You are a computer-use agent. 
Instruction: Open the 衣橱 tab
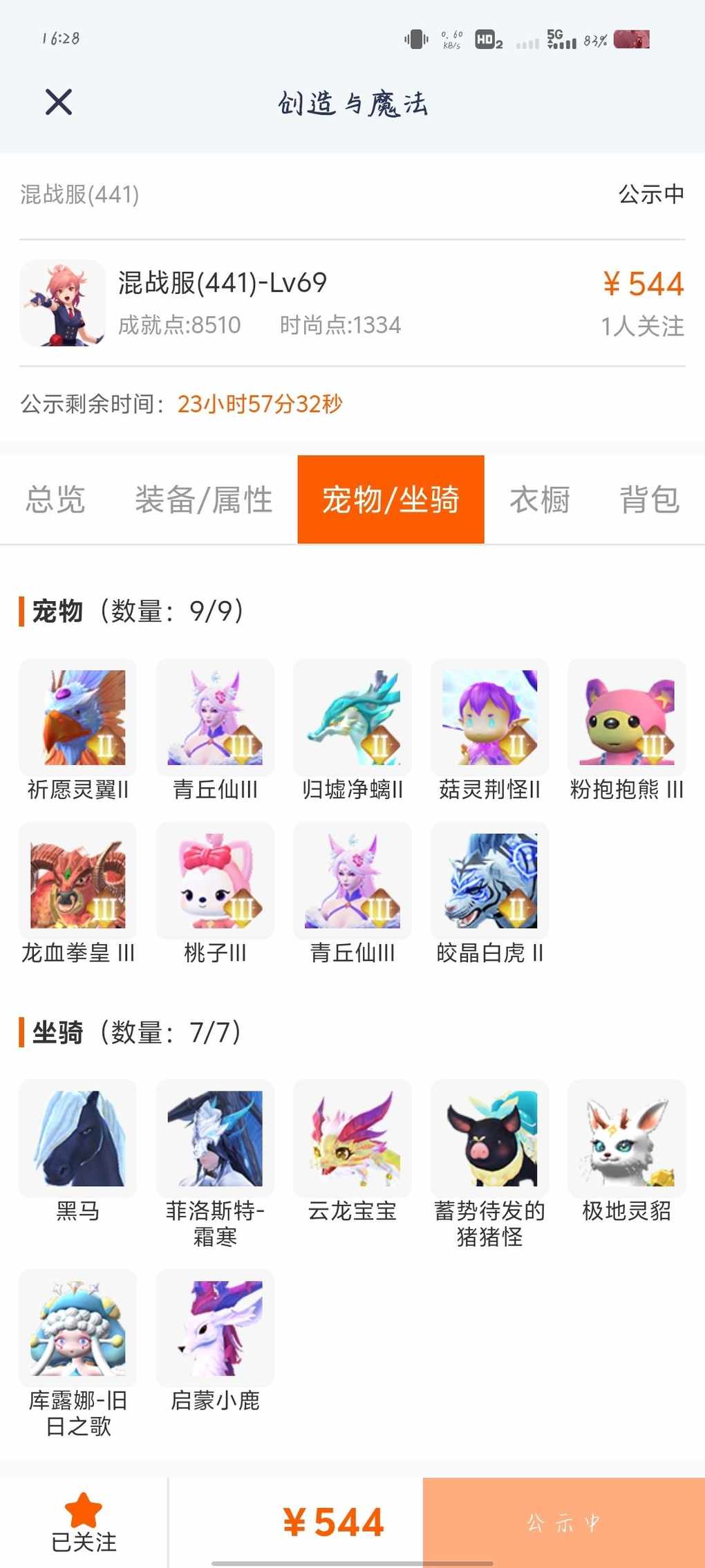[540, 499]
